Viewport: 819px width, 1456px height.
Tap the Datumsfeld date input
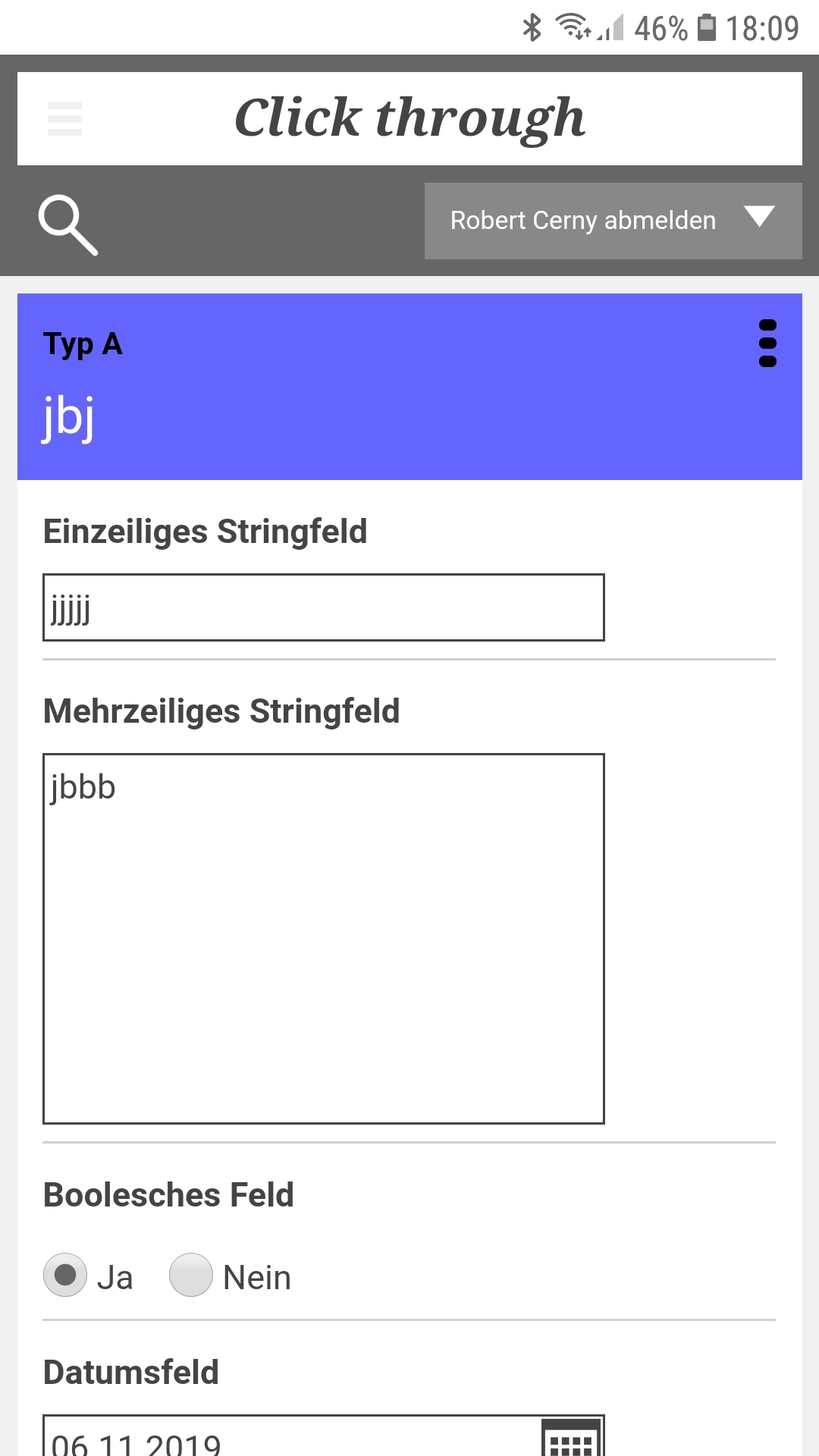[x=288, y=1440]
